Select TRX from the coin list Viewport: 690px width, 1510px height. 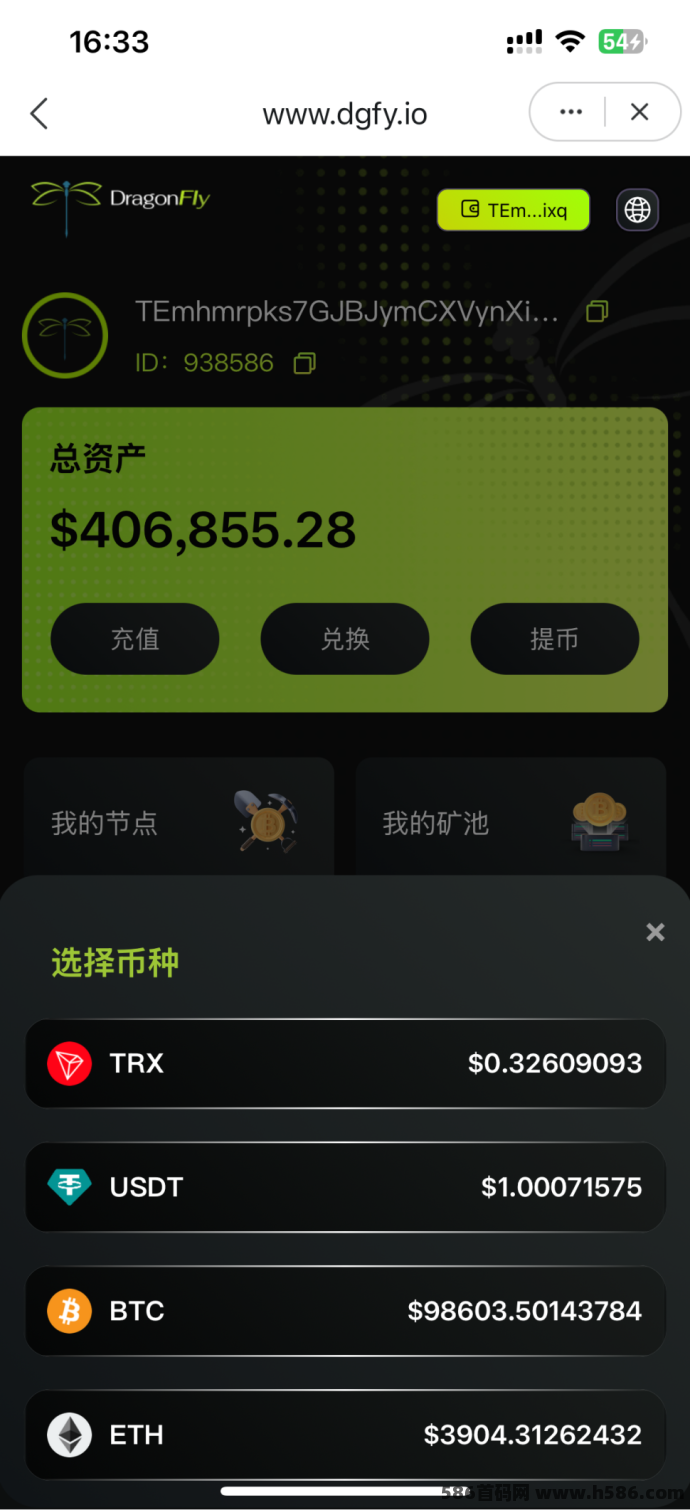click(x=345, y=1063)
